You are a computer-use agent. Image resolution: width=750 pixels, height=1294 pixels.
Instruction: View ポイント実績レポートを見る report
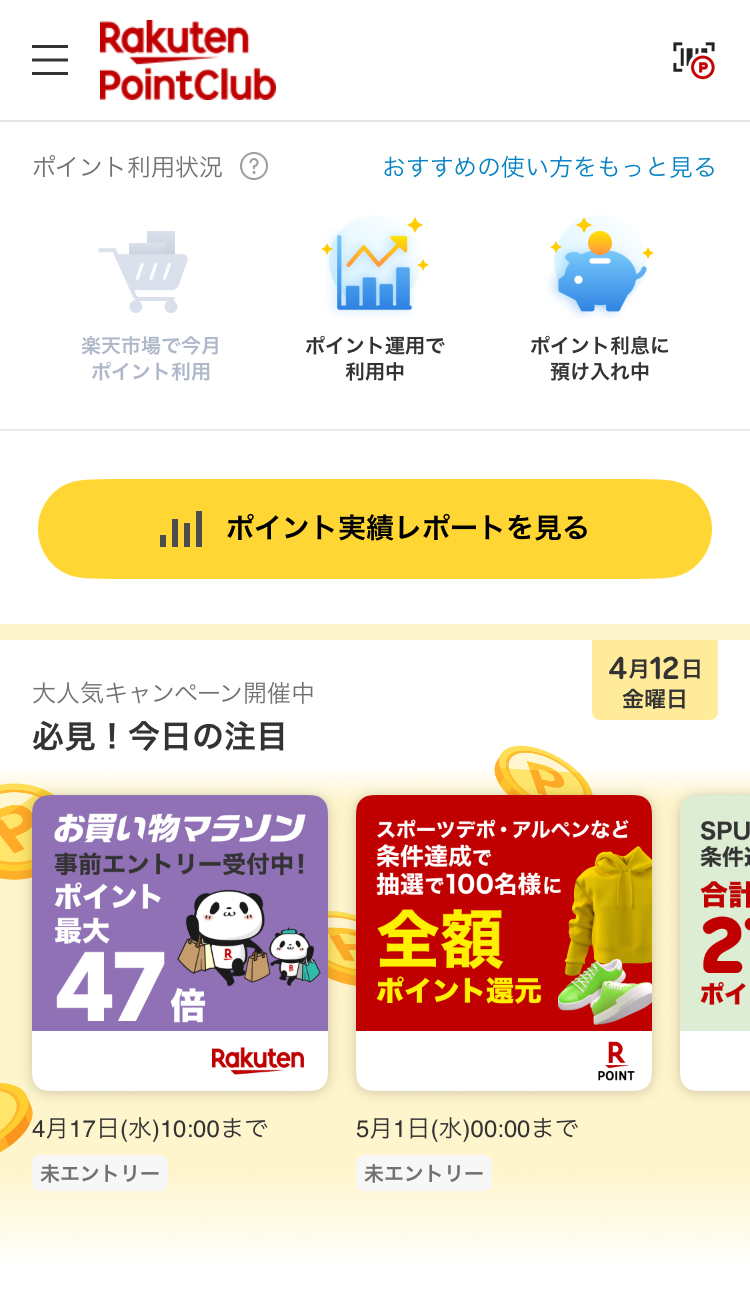(x=375, y=529)
